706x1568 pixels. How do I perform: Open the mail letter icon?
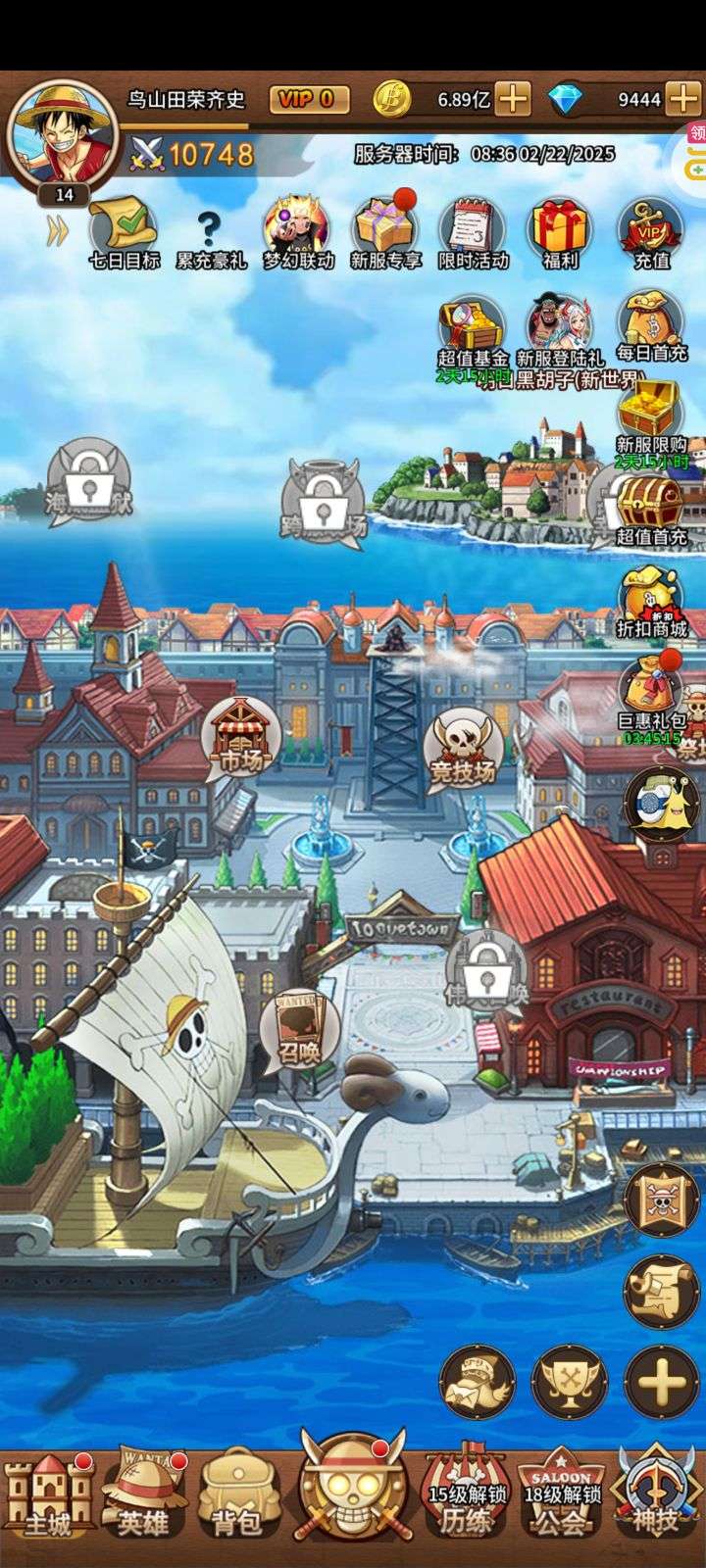(478, 1383)
